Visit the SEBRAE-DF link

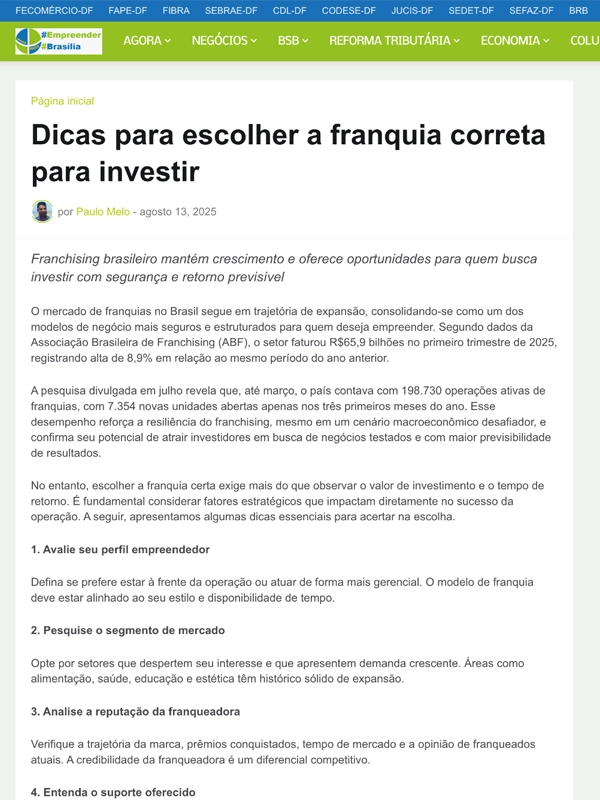230,10
